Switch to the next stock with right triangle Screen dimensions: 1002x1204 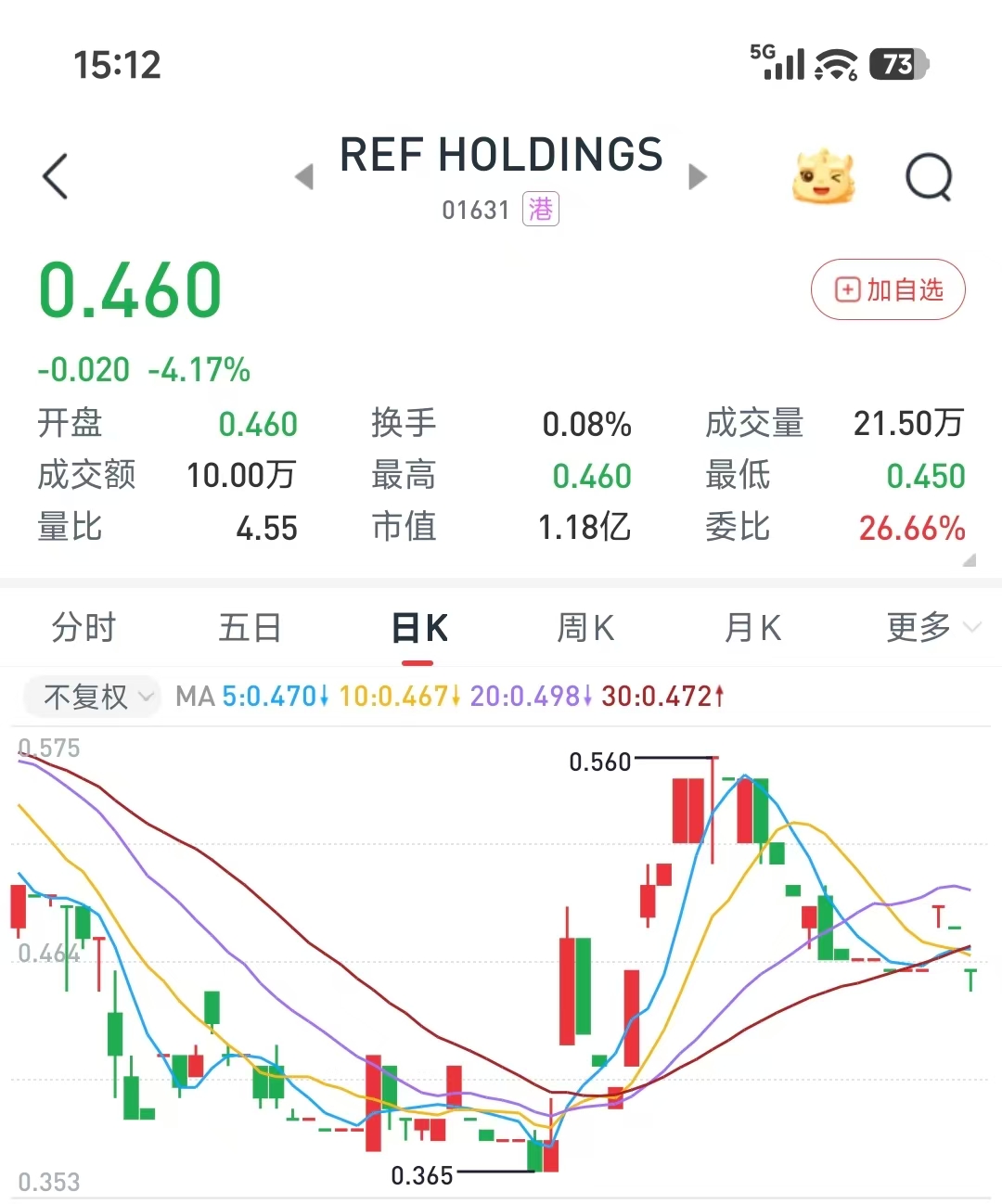698,176
